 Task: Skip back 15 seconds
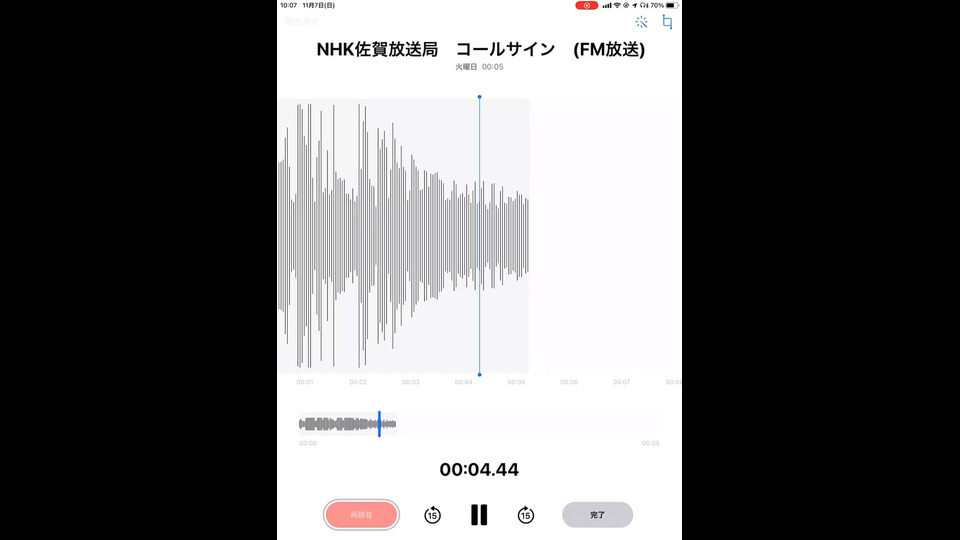[x=432, y=515]
